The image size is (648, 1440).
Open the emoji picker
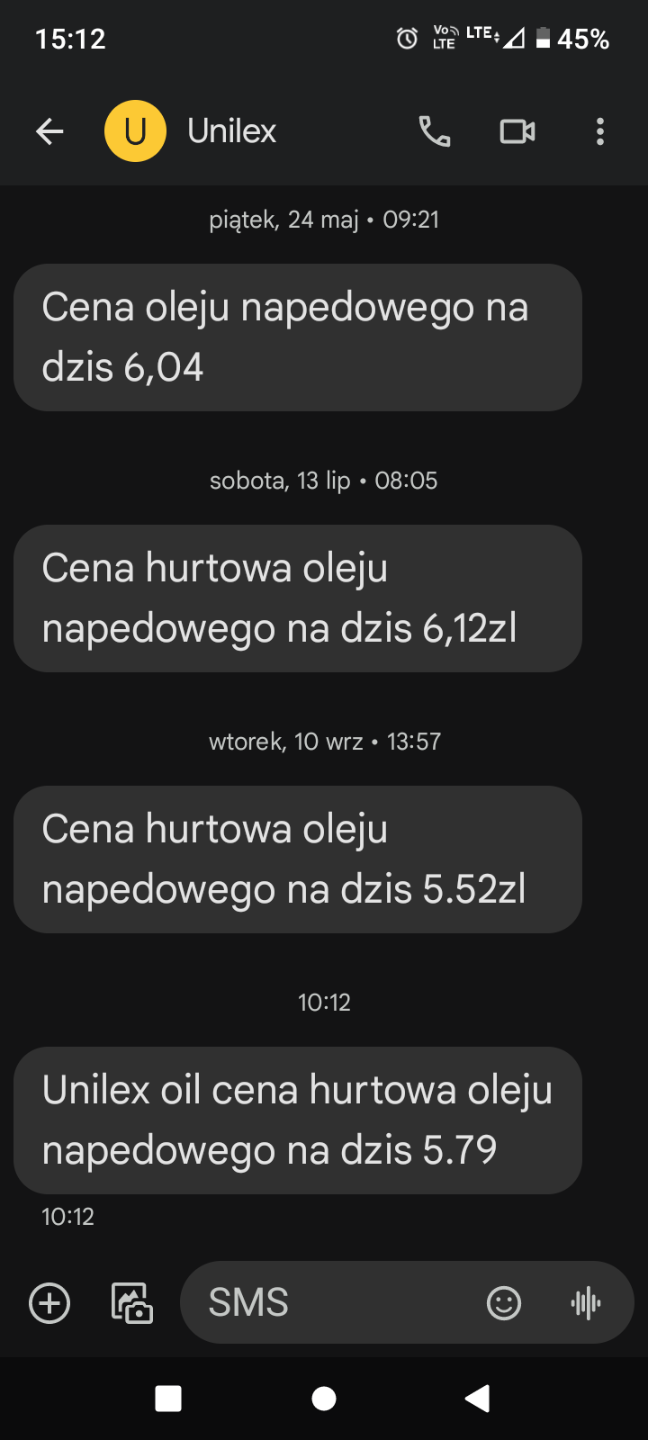[504, 1303]
